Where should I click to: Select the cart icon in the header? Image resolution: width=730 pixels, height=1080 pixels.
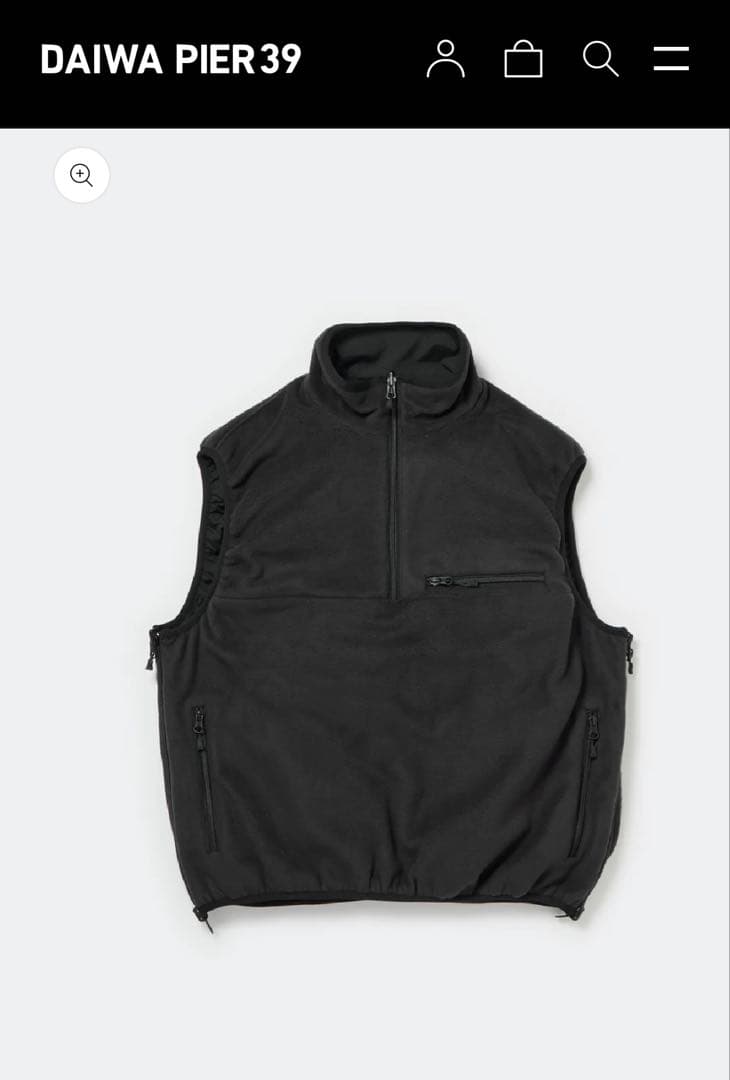[x=525, y=60]
